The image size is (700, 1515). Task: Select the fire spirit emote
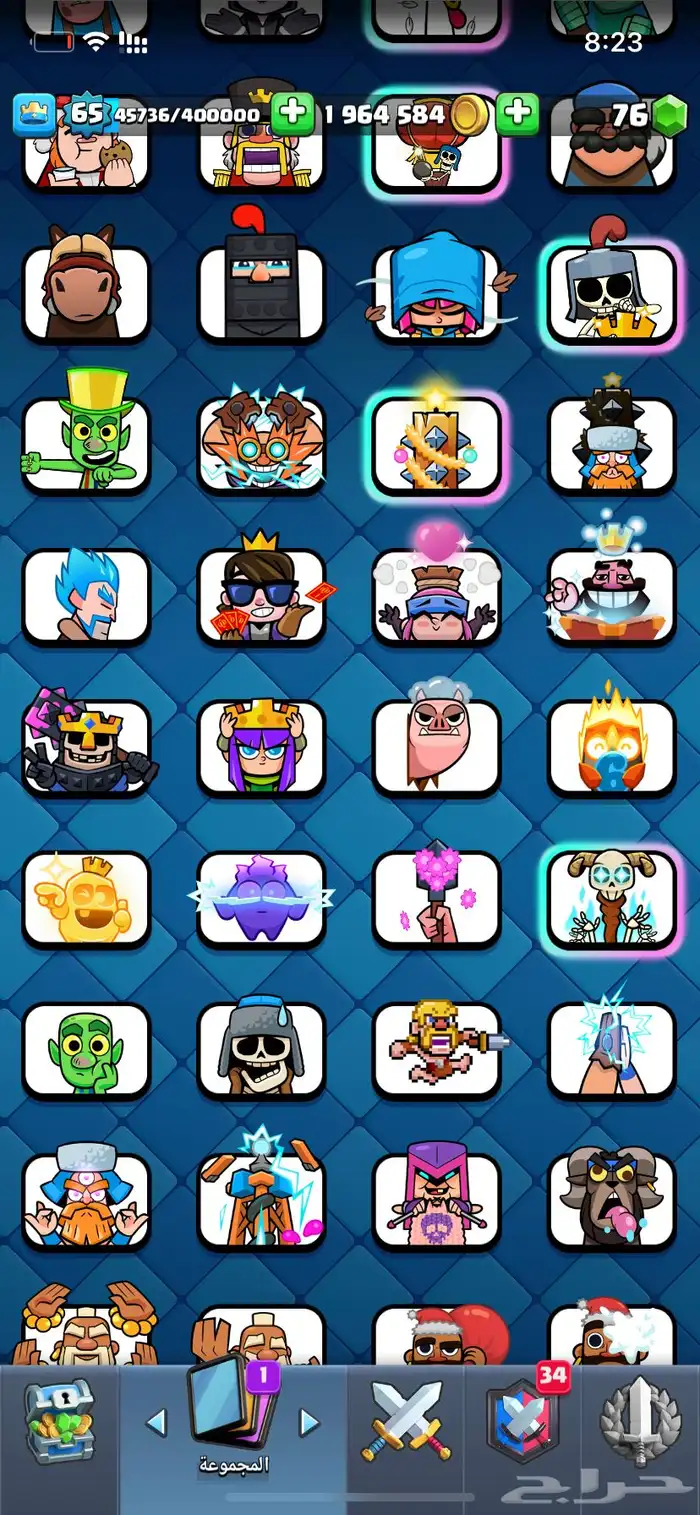pos(611,746)
